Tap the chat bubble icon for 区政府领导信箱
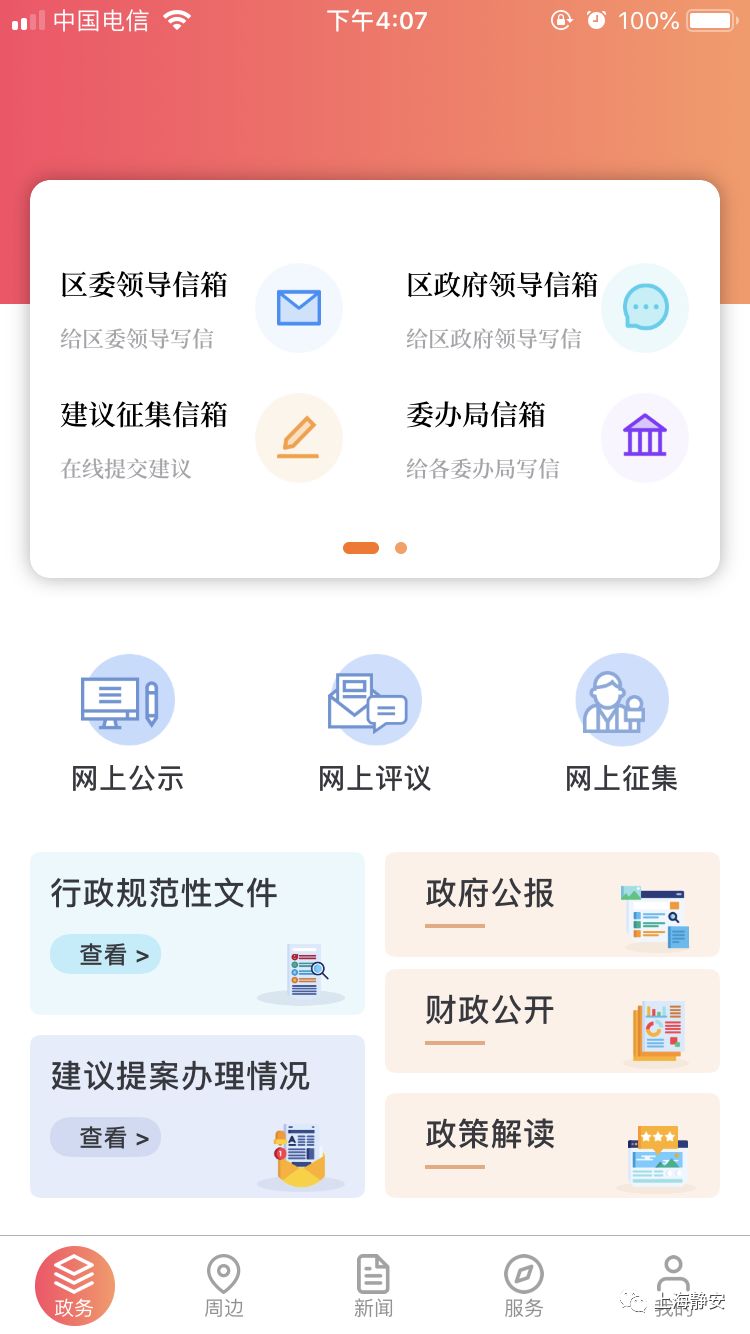Screen dimensions: 750x1334 tap(645, 308)
